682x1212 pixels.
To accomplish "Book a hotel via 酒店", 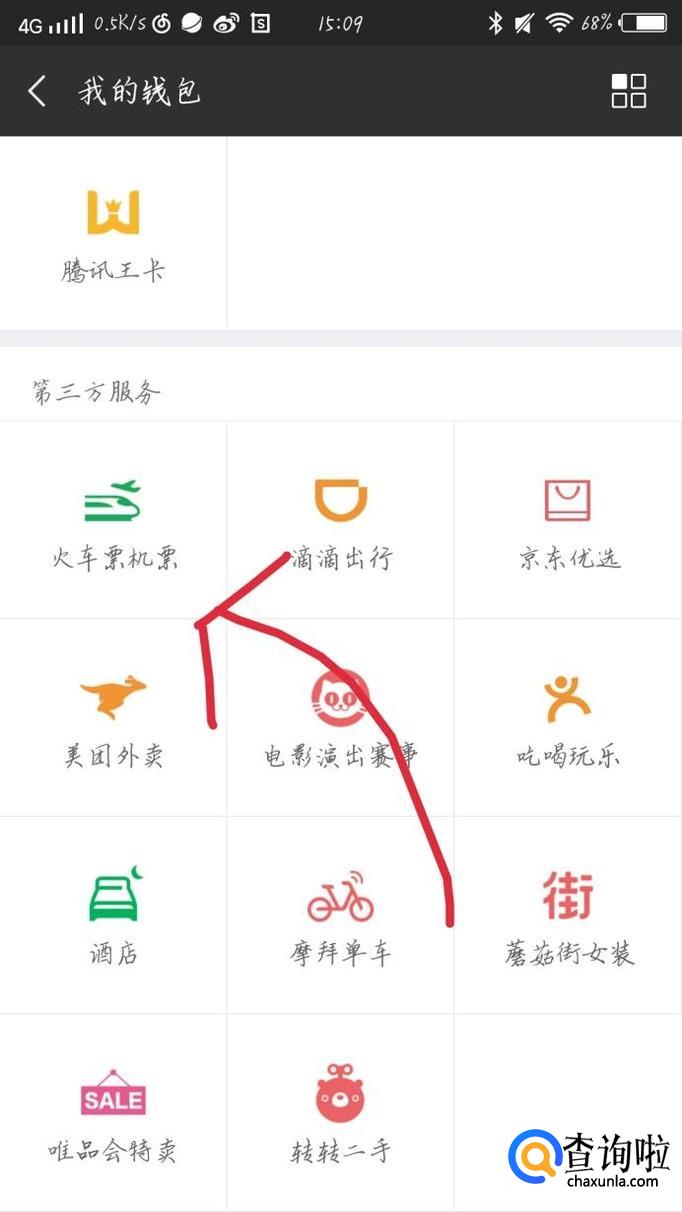I will pos(113,914).
